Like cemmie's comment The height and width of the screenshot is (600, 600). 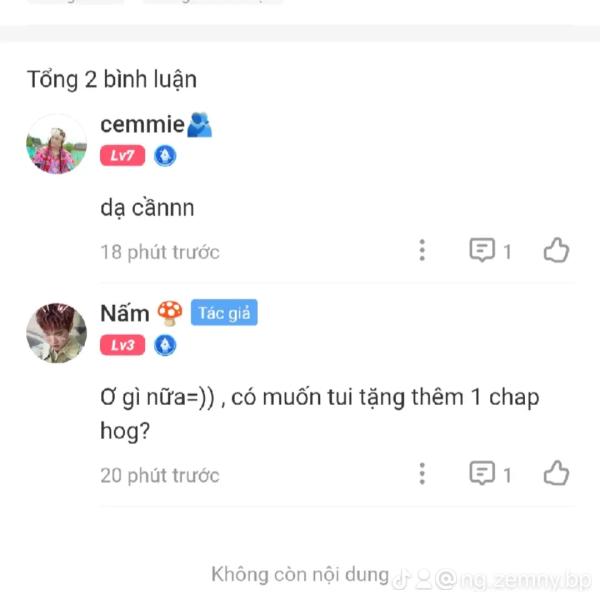click(556, 251)
